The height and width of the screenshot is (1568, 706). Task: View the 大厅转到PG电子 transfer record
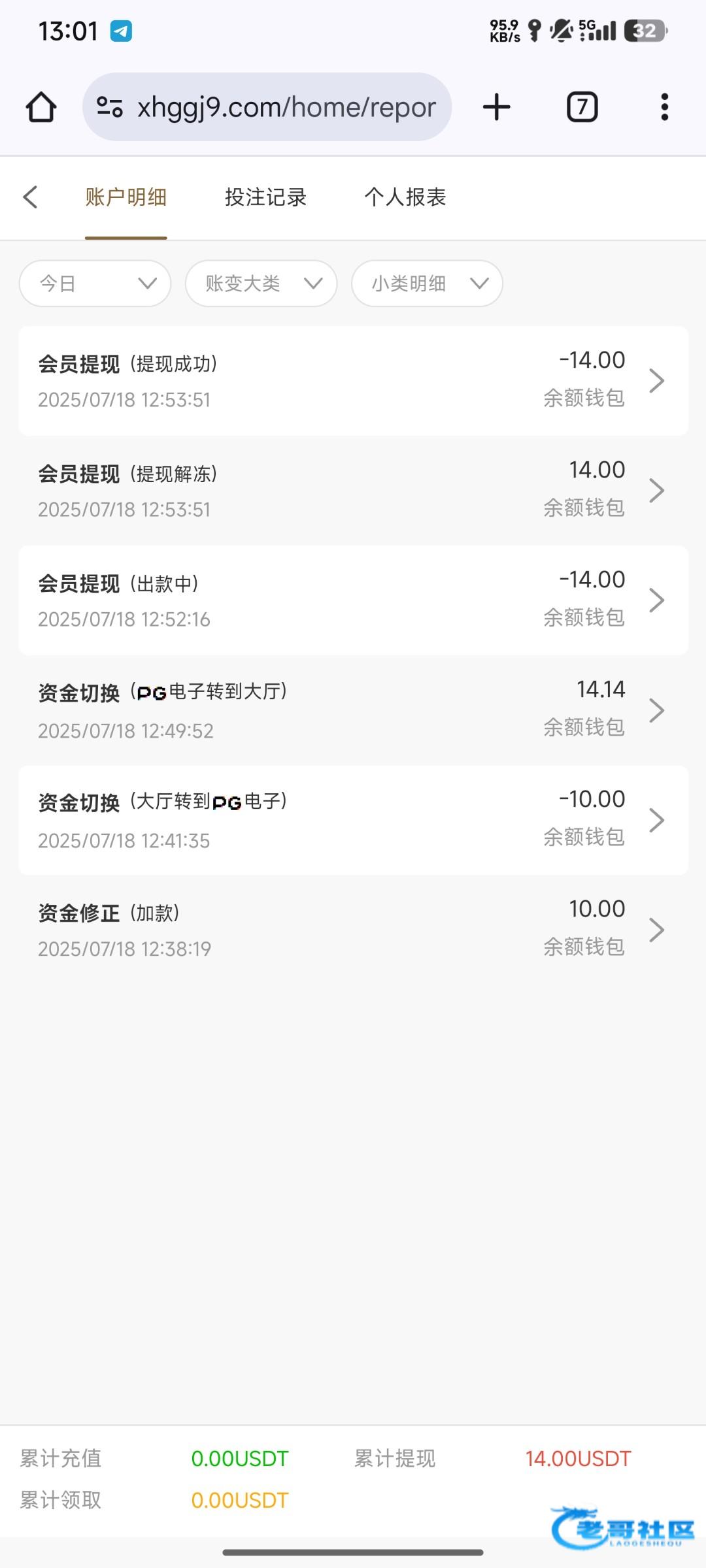(x=353, y=820)
